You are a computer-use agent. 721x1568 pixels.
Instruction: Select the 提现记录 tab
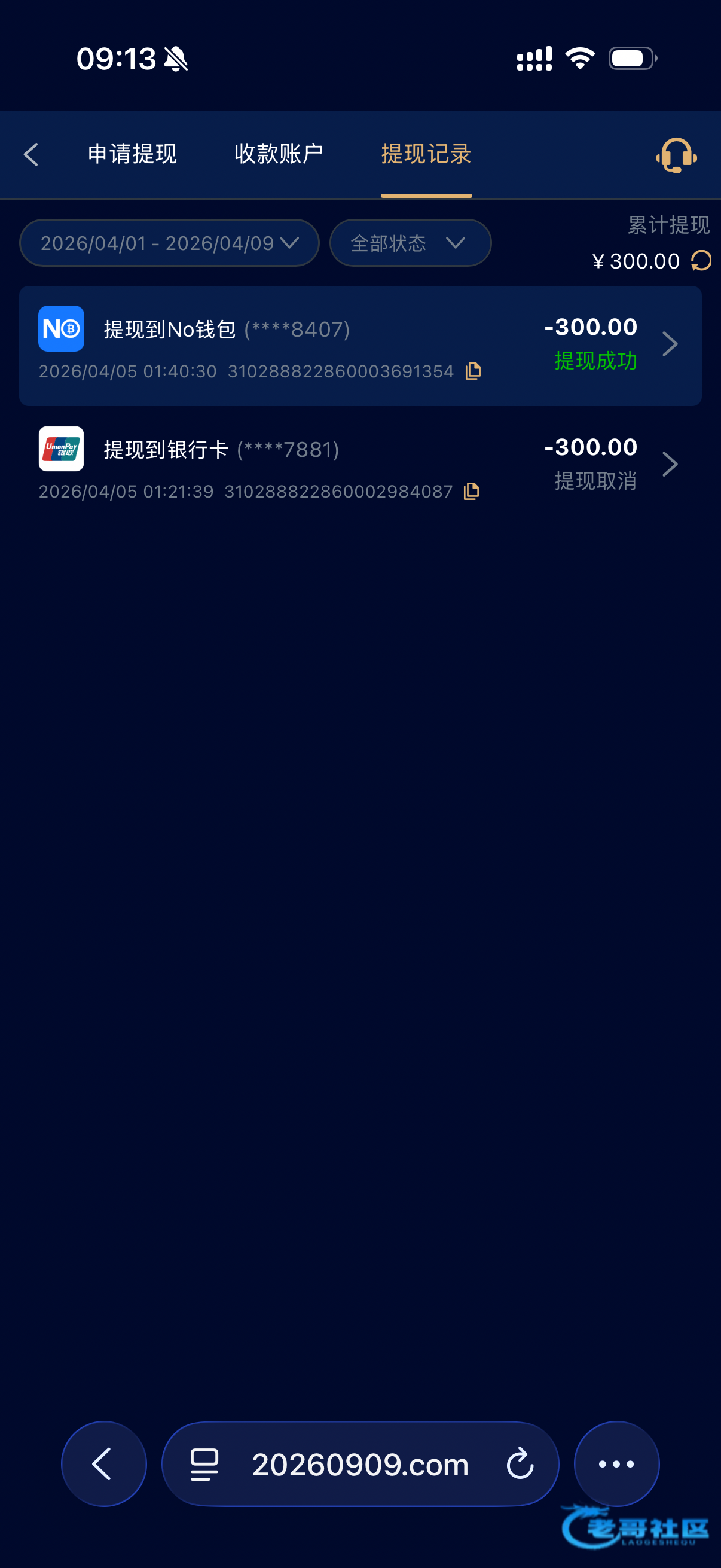(426, 154)
